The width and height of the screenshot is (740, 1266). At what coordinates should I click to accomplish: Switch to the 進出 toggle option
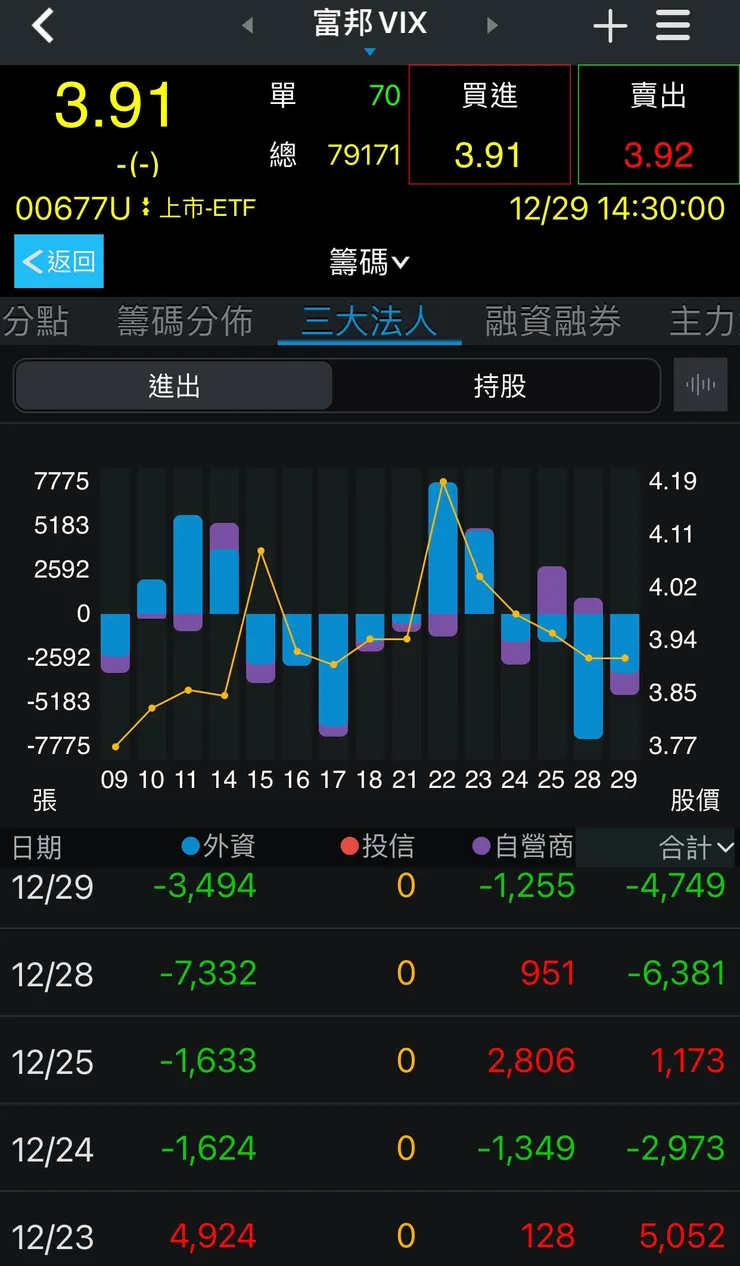(173, 385)
